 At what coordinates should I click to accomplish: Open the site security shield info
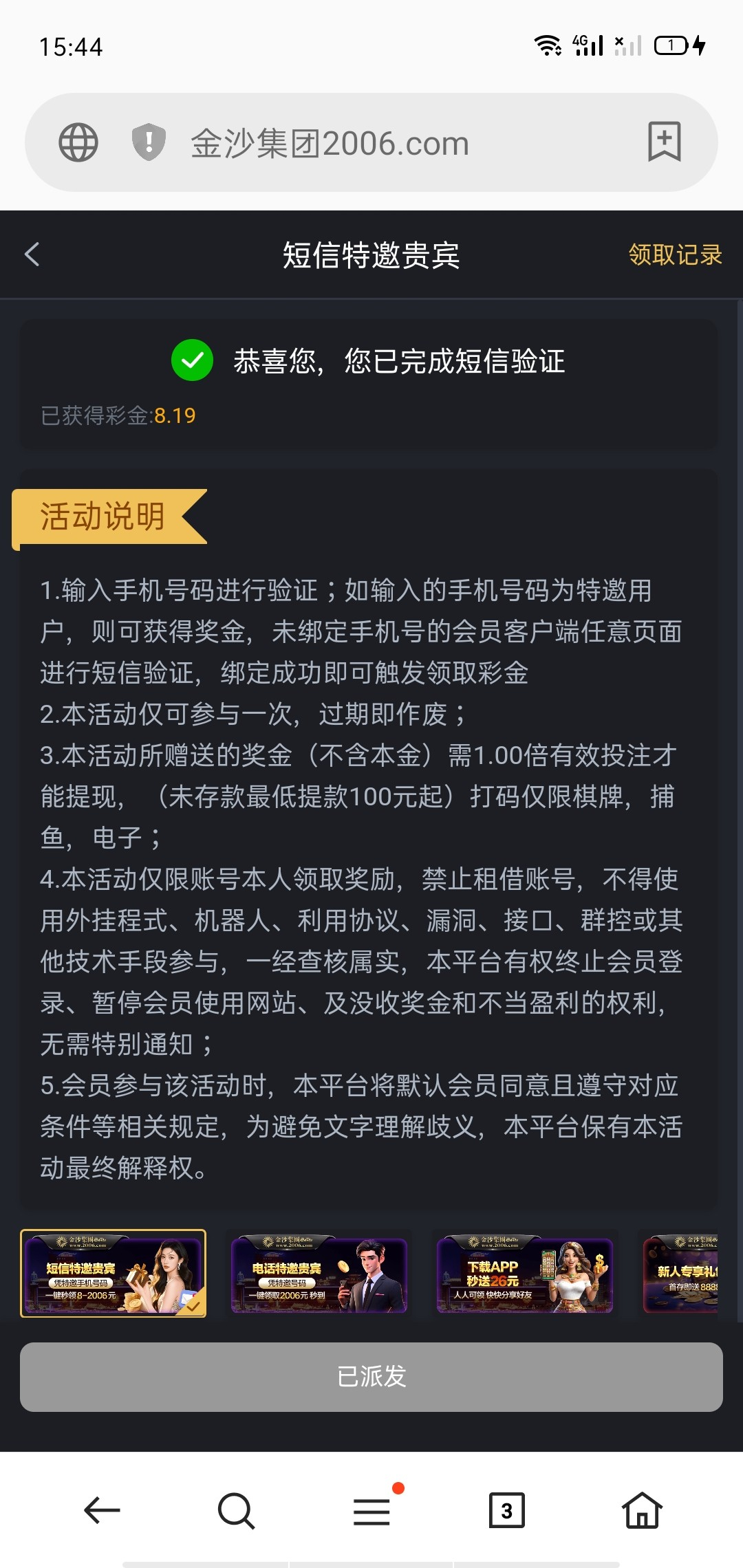coord(149,142)
